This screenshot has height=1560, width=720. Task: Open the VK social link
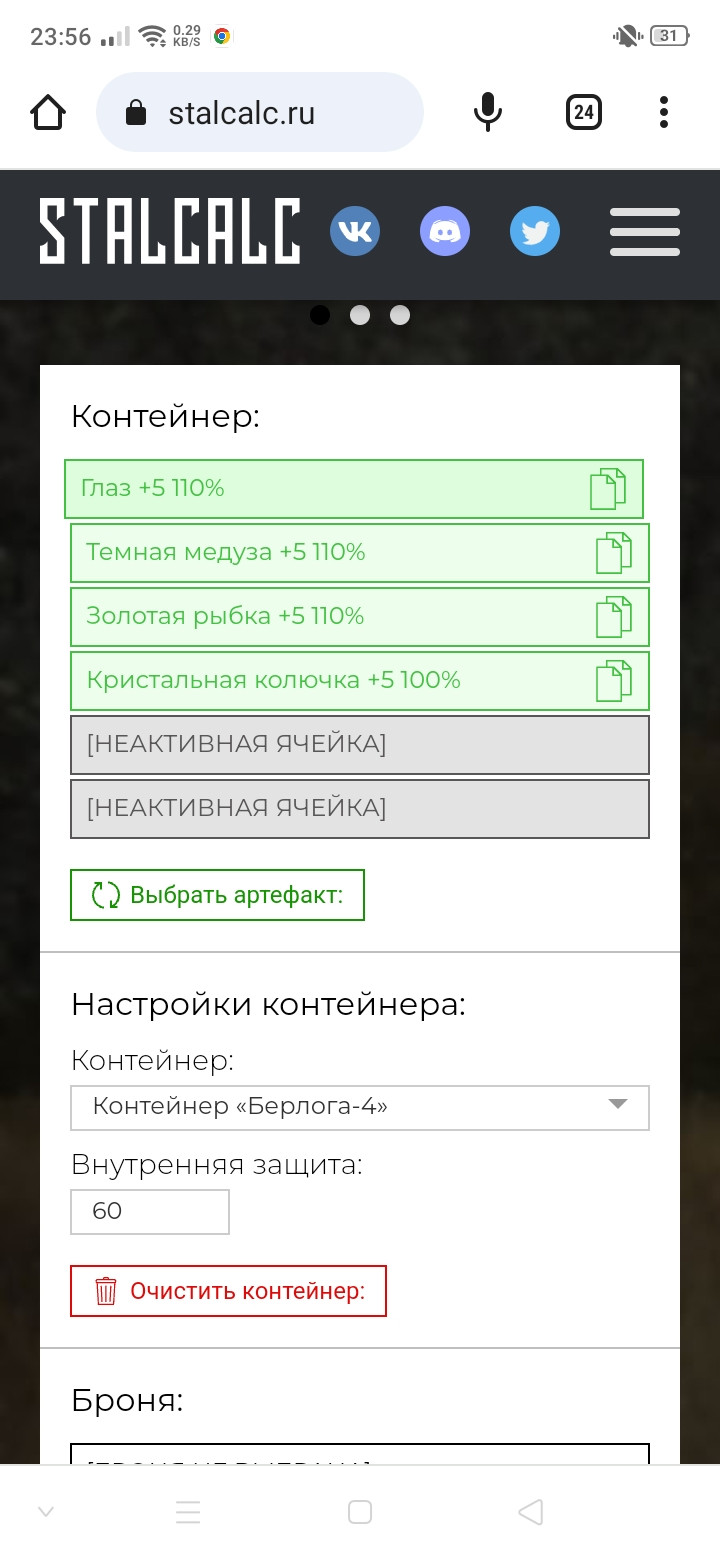pyautogui.click(x=355, y=232)
